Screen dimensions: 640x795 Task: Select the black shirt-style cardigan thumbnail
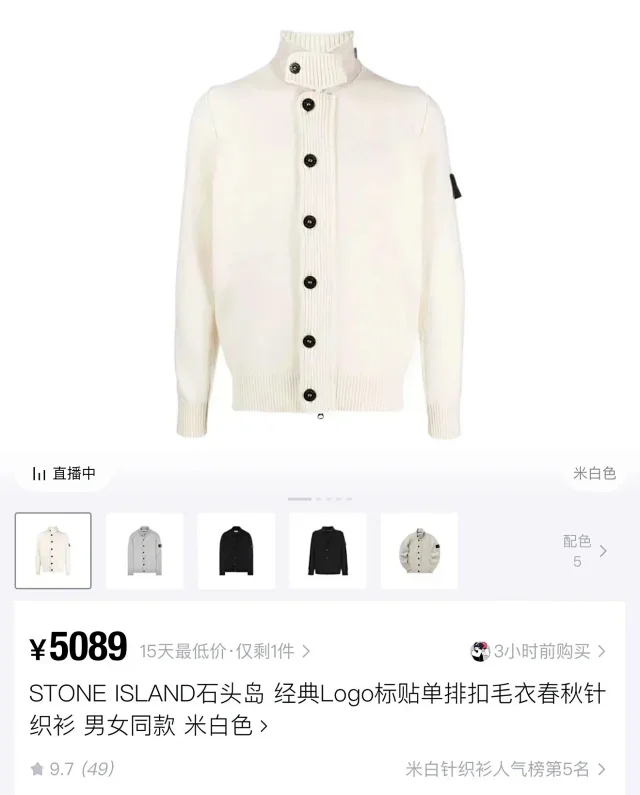click(x=328, y=551)
